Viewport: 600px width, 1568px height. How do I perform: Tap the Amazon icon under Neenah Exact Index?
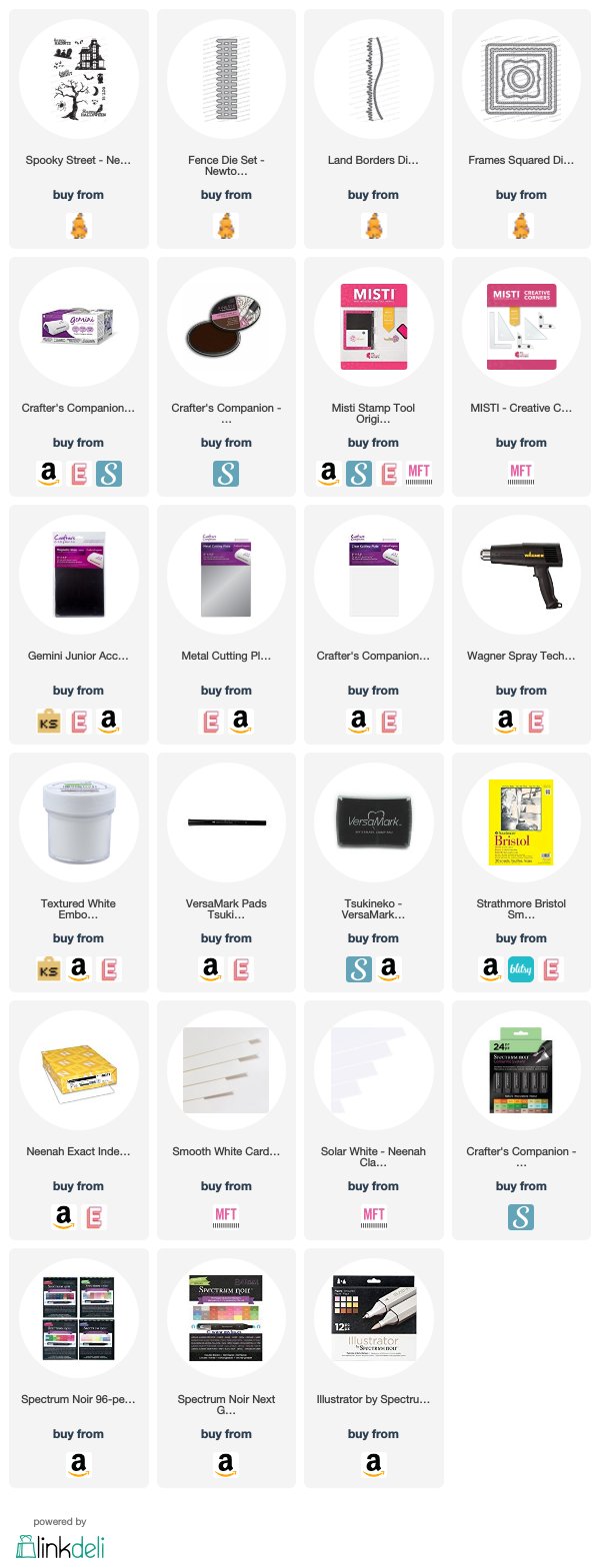[x=64, y=1216]
